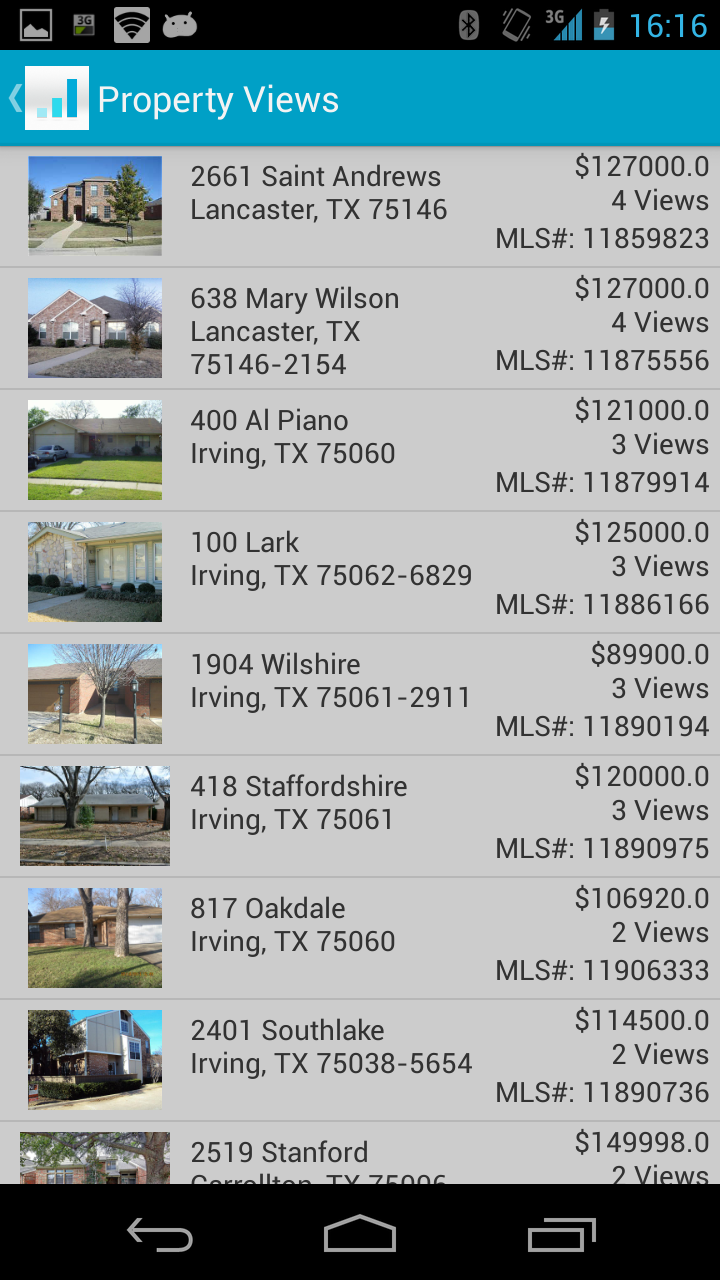720x1280 pixels.
Task: Click the 817 Oakdale property photo
Action: (x=94, y=937)
